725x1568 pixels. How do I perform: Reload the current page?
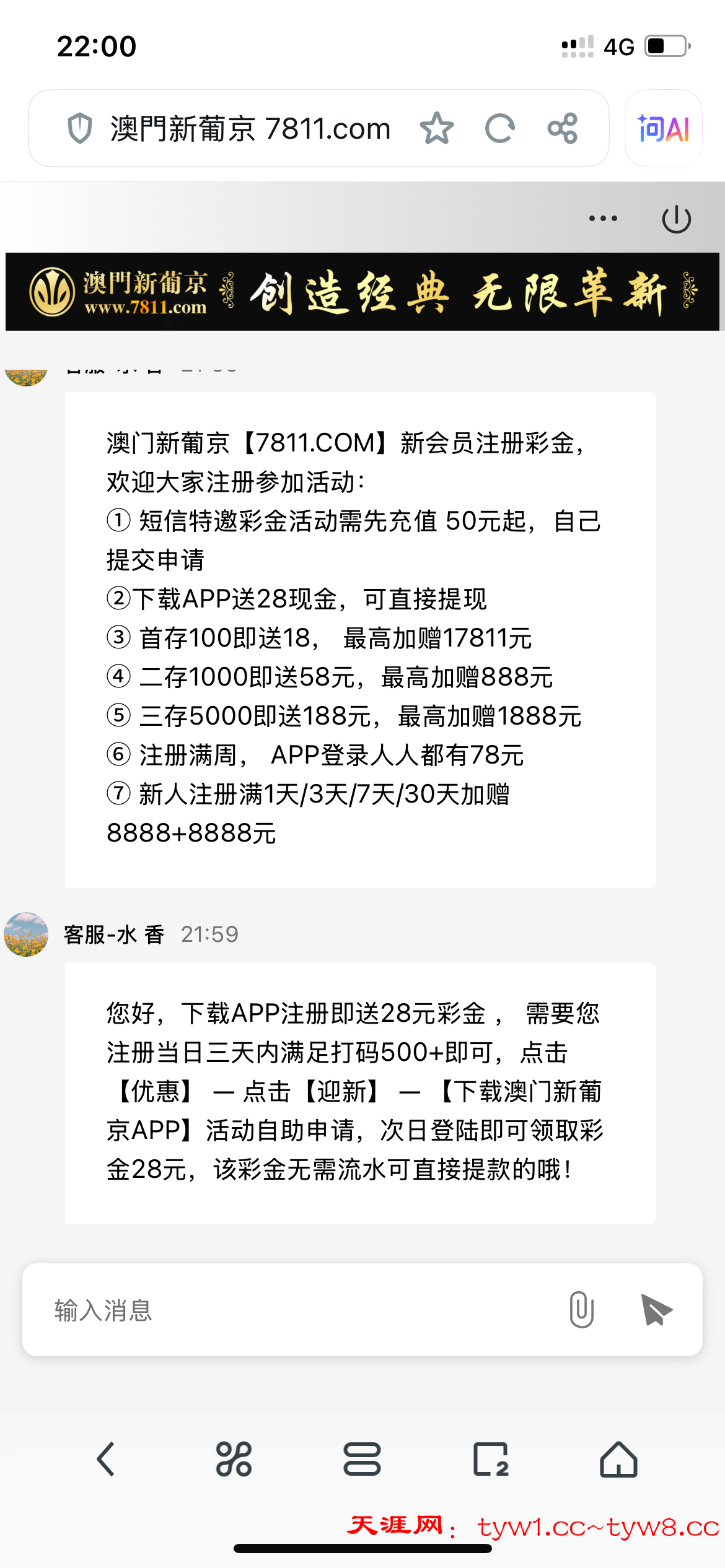click(x=499, y=129)
